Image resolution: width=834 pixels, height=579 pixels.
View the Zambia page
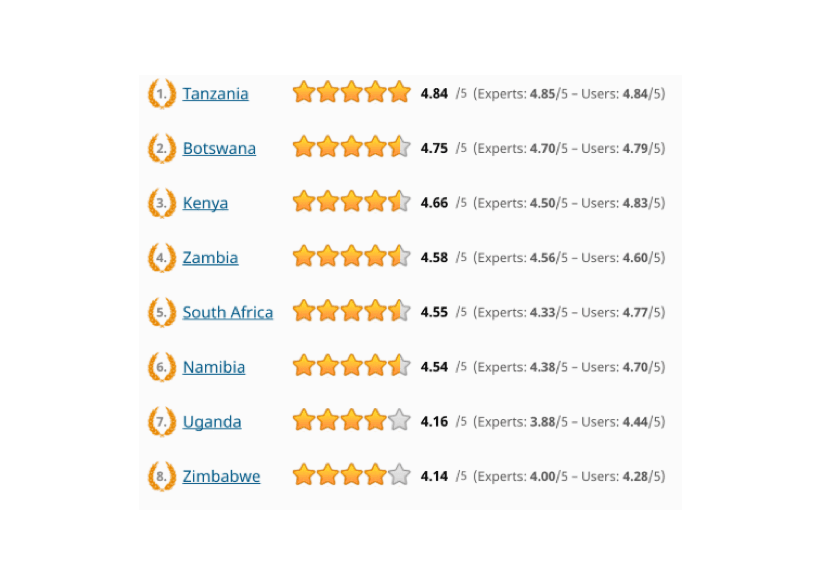210,258
